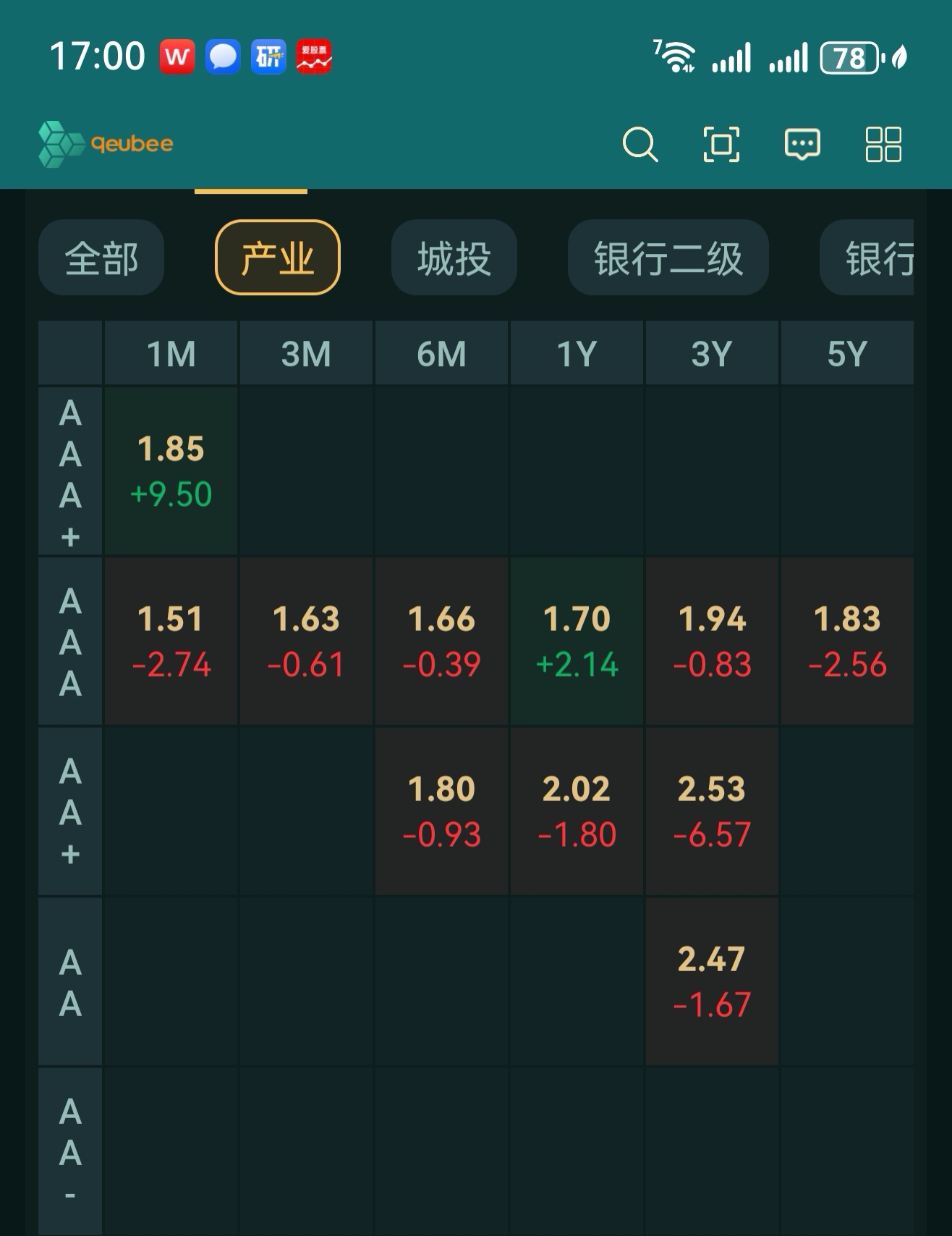Tap the screen capture icon in the header
This screenshot has width=952, height=1236.
click(x=721, y=144)
